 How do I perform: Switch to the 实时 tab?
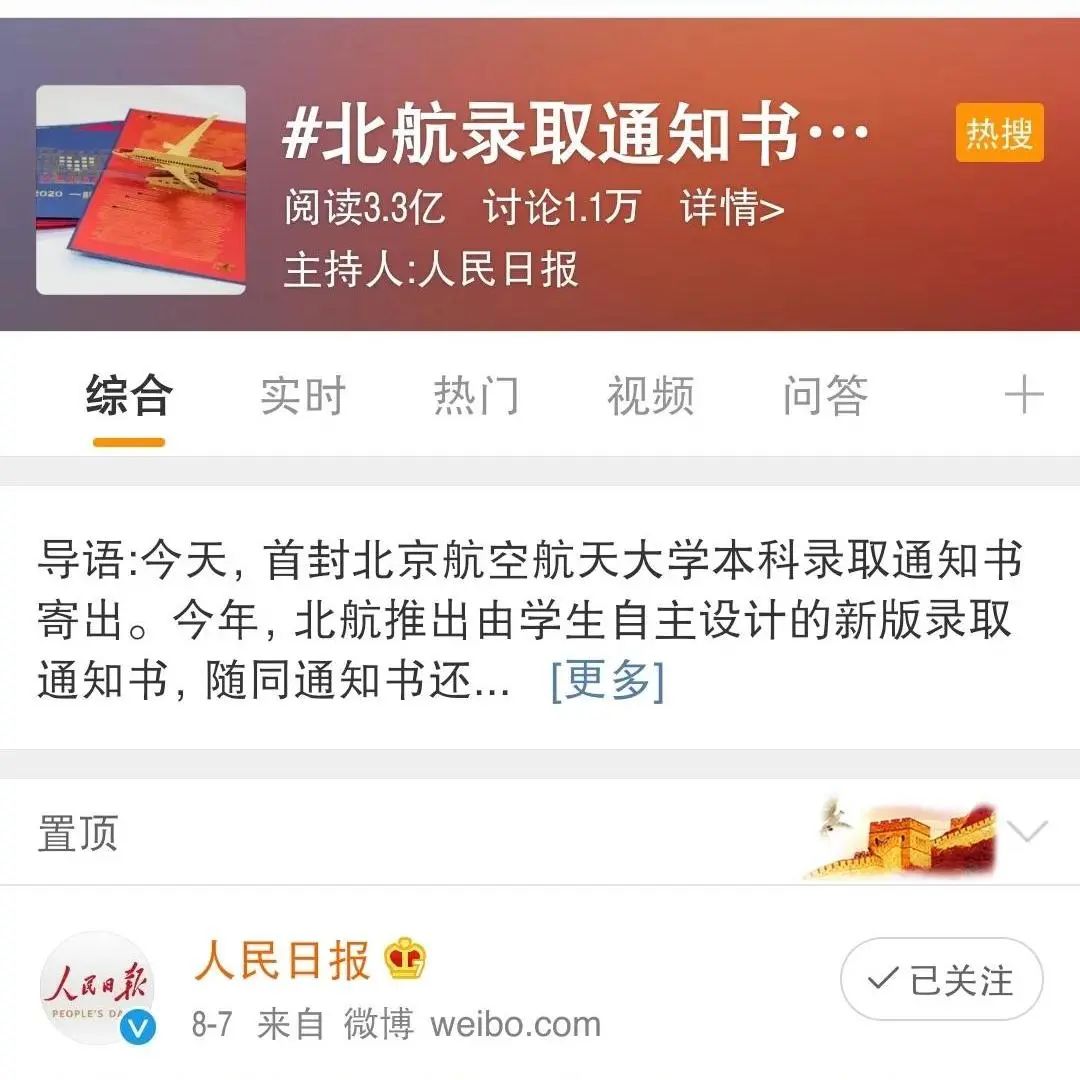click(303, 396)
